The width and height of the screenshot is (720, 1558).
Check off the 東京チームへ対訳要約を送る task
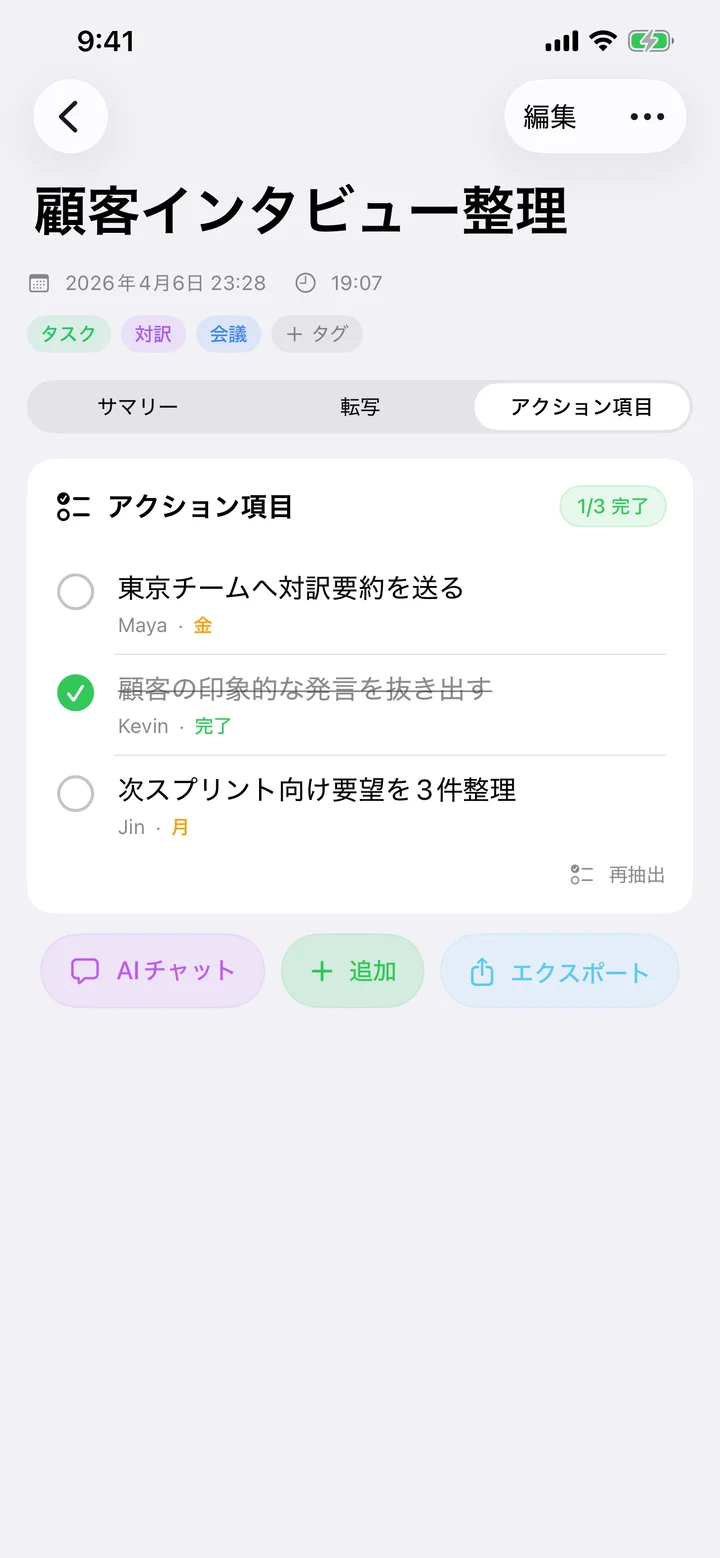tap(75, 592)
